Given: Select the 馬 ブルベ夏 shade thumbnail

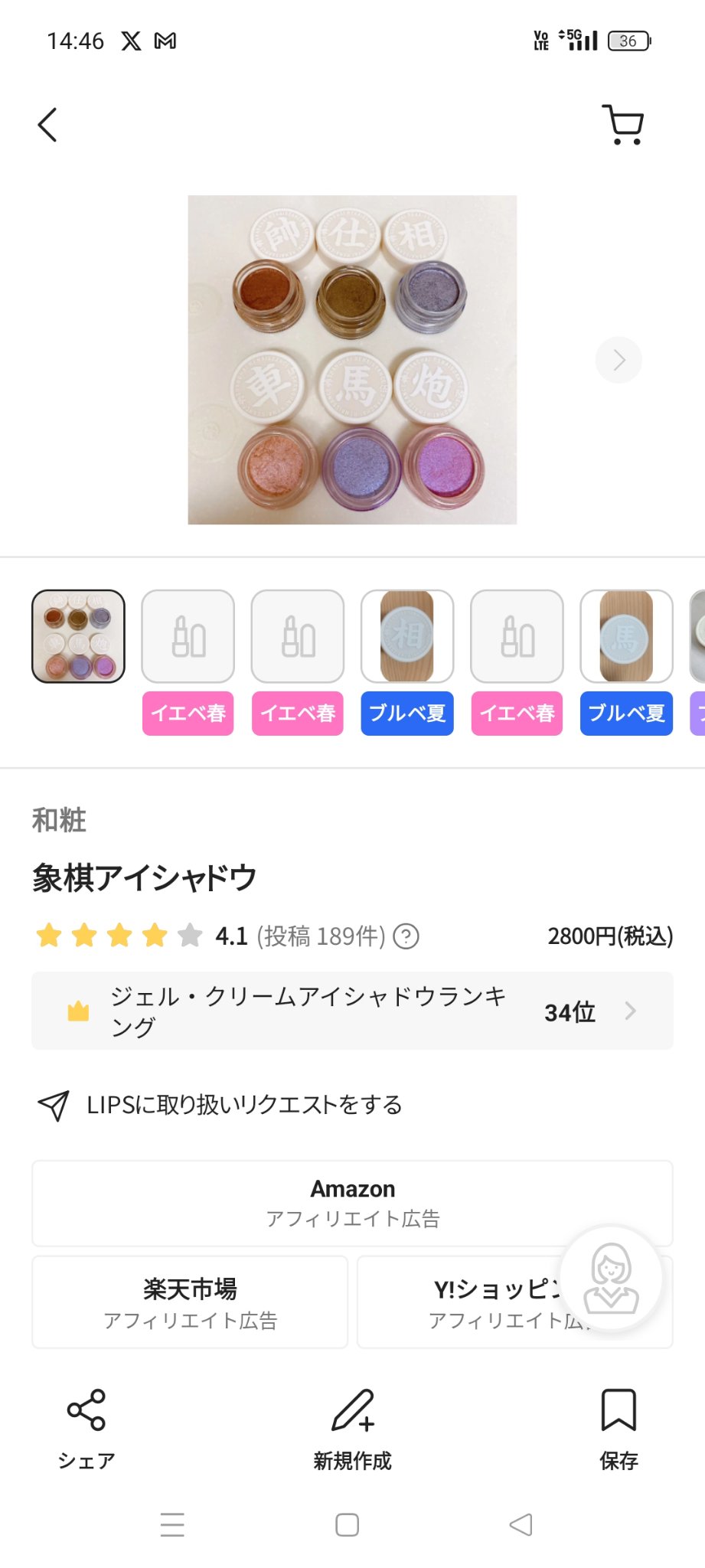Looking at the screenshot, I should [626, 637].
